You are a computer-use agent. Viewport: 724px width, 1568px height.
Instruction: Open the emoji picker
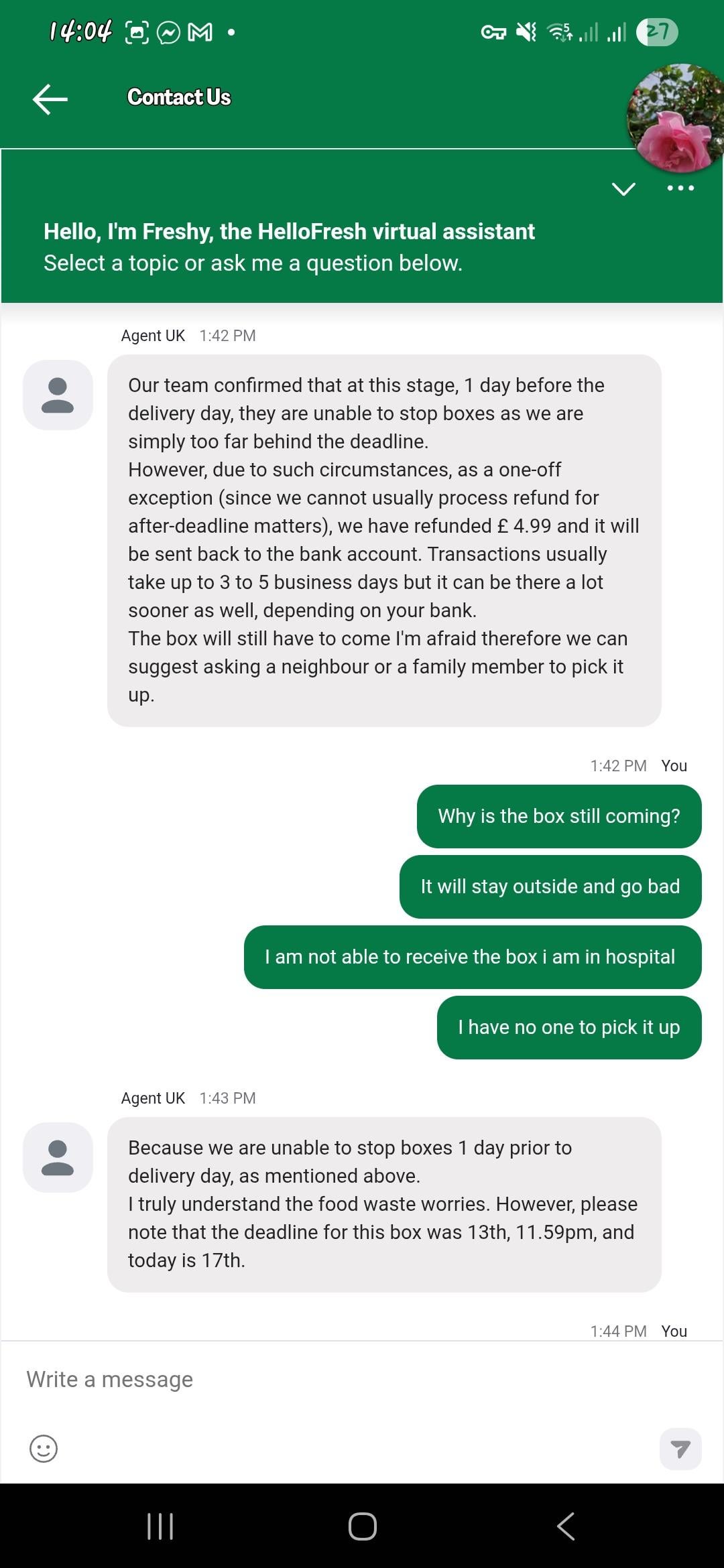[44, 1449]
